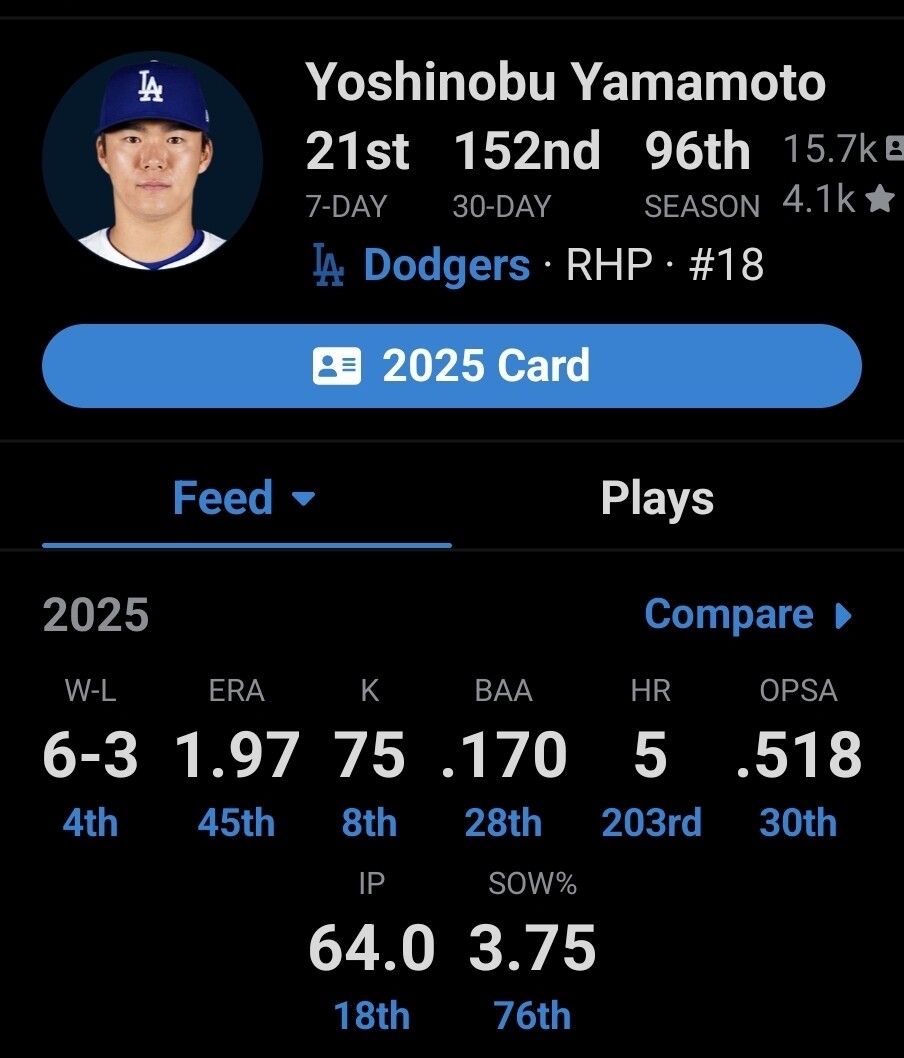
Task: Tap the star icon beside 4.1k
Action: 879,200
